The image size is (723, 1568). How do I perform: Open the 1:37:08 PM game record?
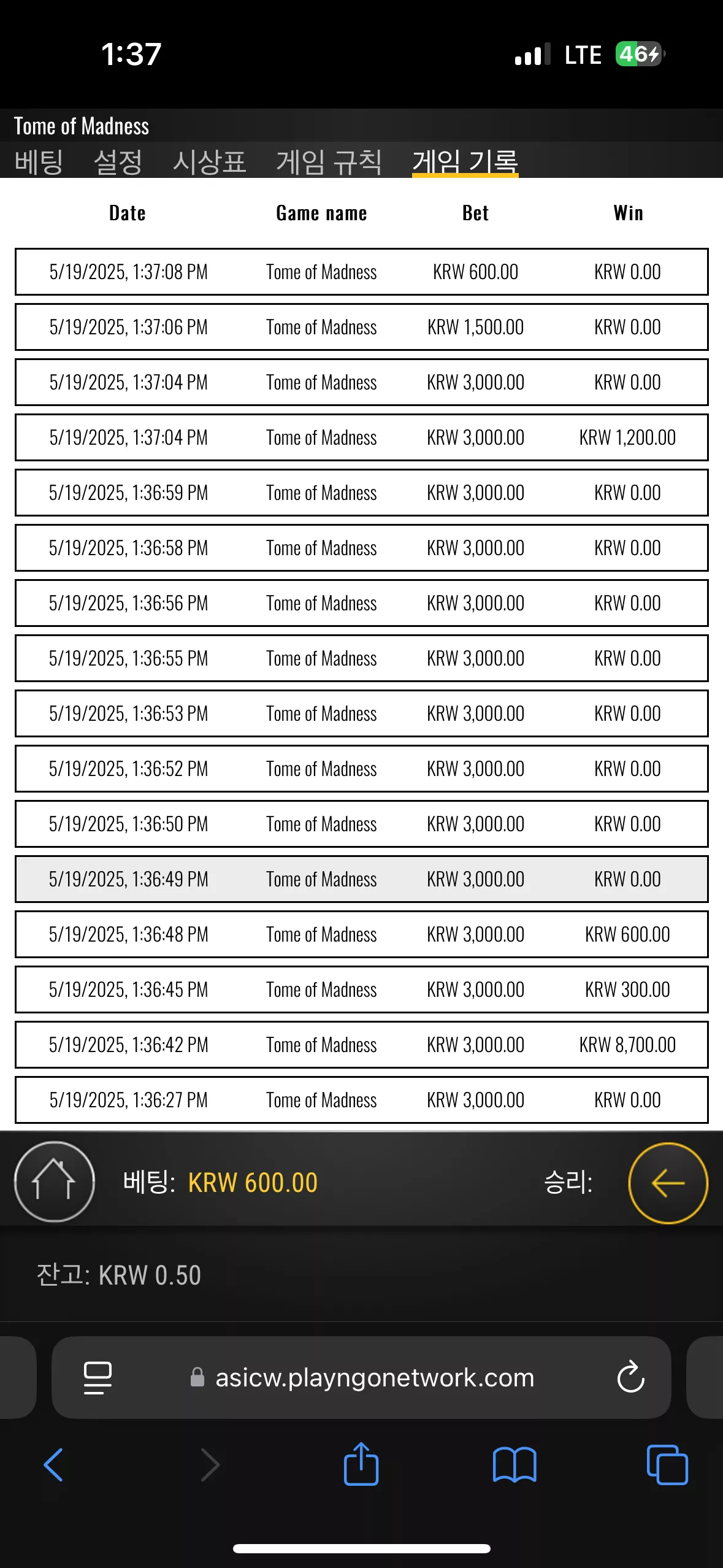tap(362, 272)
